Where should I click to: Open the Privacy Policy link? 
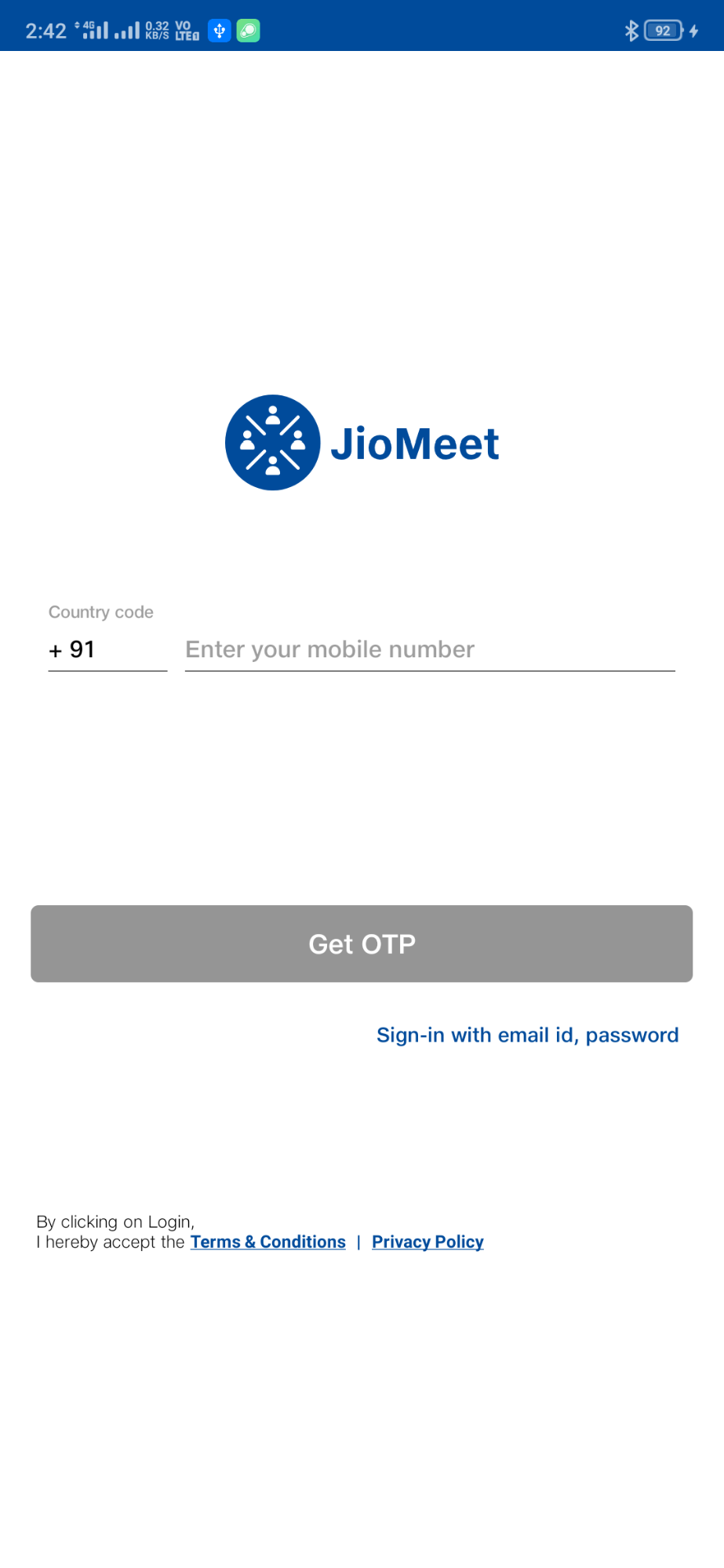click(x=427, y=1242)
